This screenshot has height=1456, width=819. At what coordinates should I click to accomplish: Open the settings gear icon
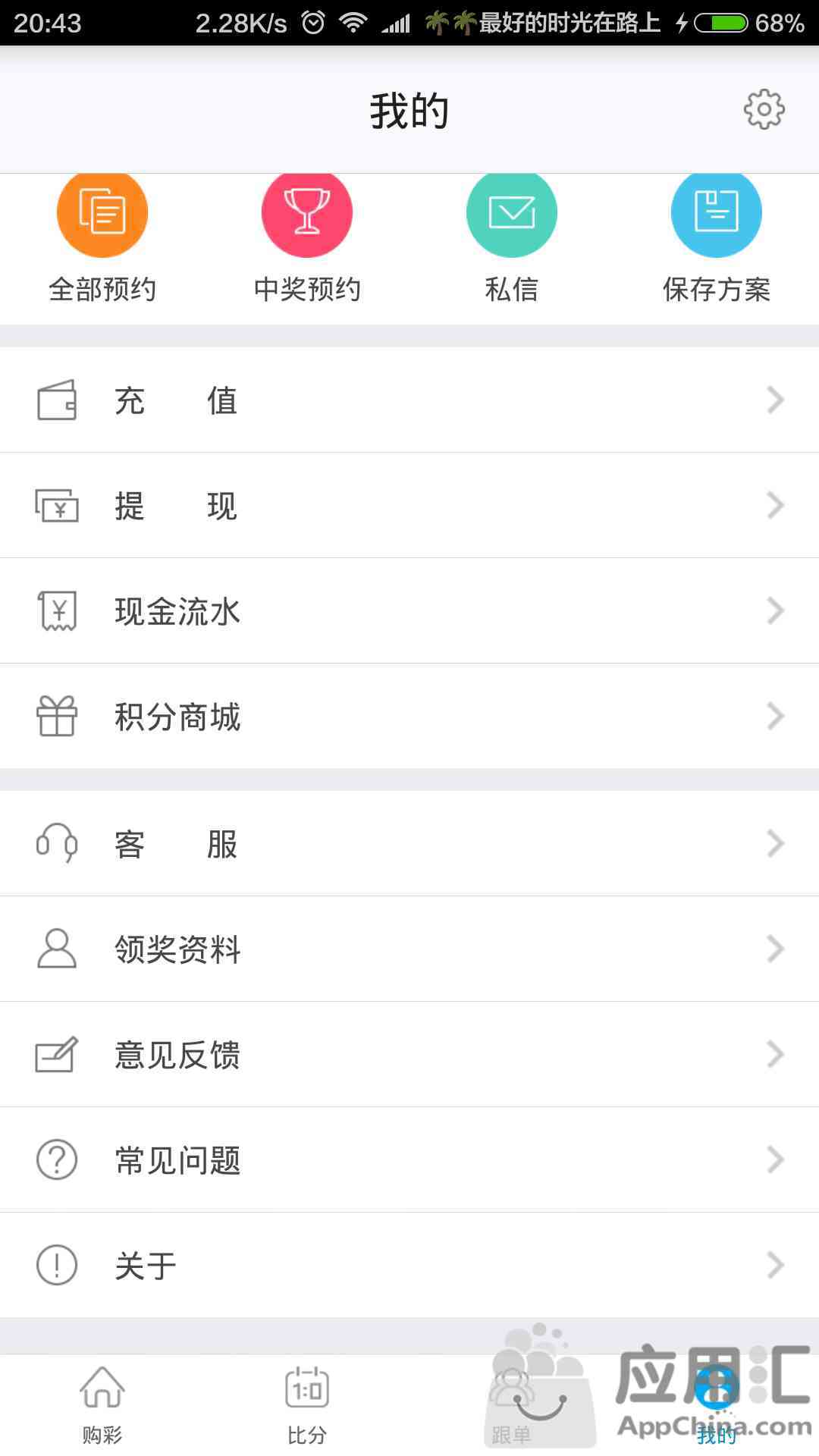(x=764, y=110)
